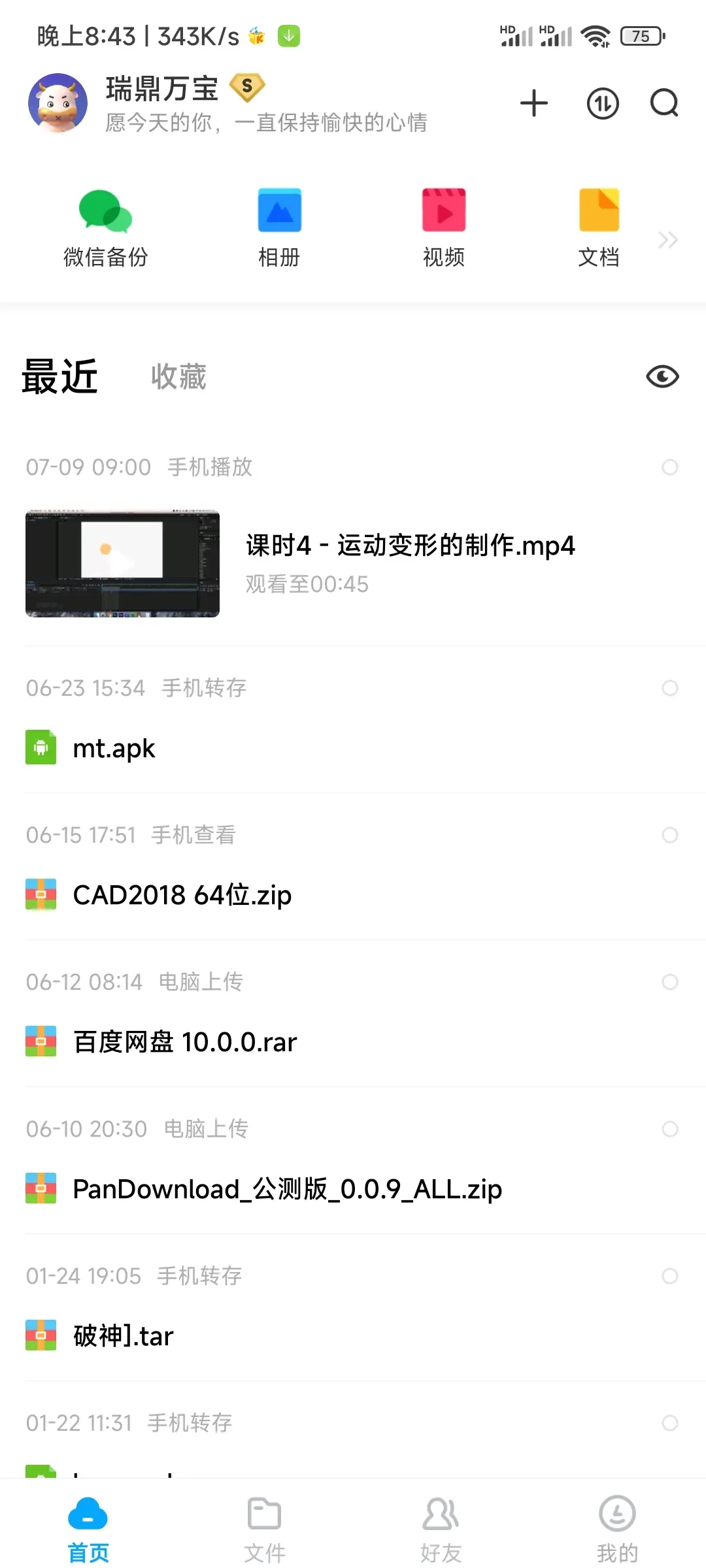Open the search icon

(x=664, y=103)
